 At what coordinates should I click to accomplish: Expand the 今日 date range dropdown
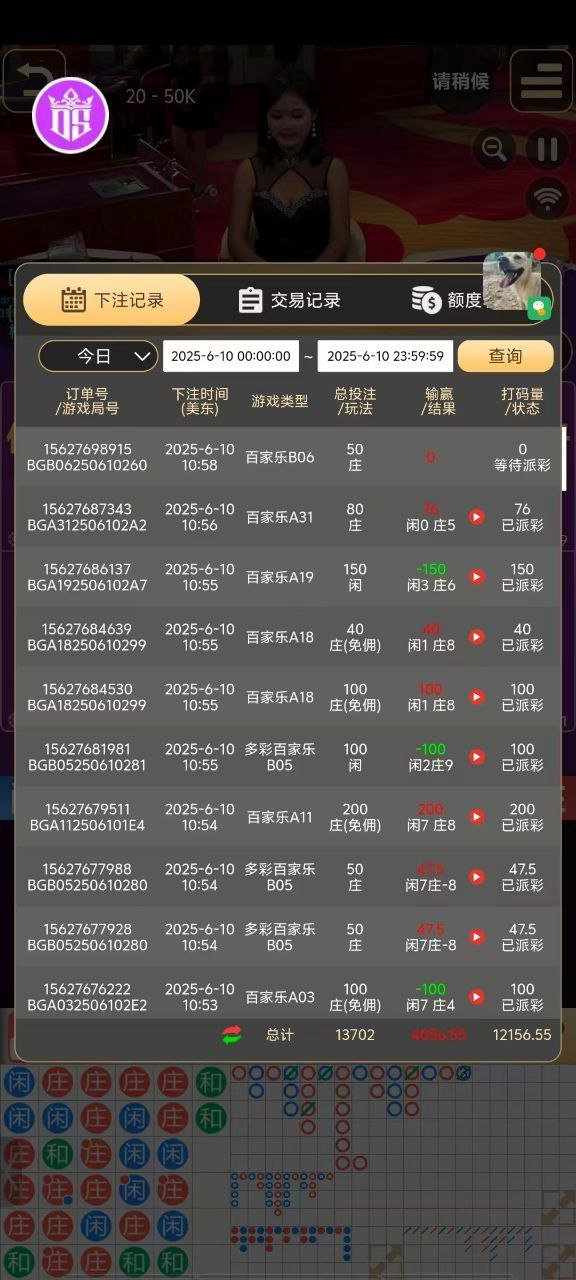98,356
